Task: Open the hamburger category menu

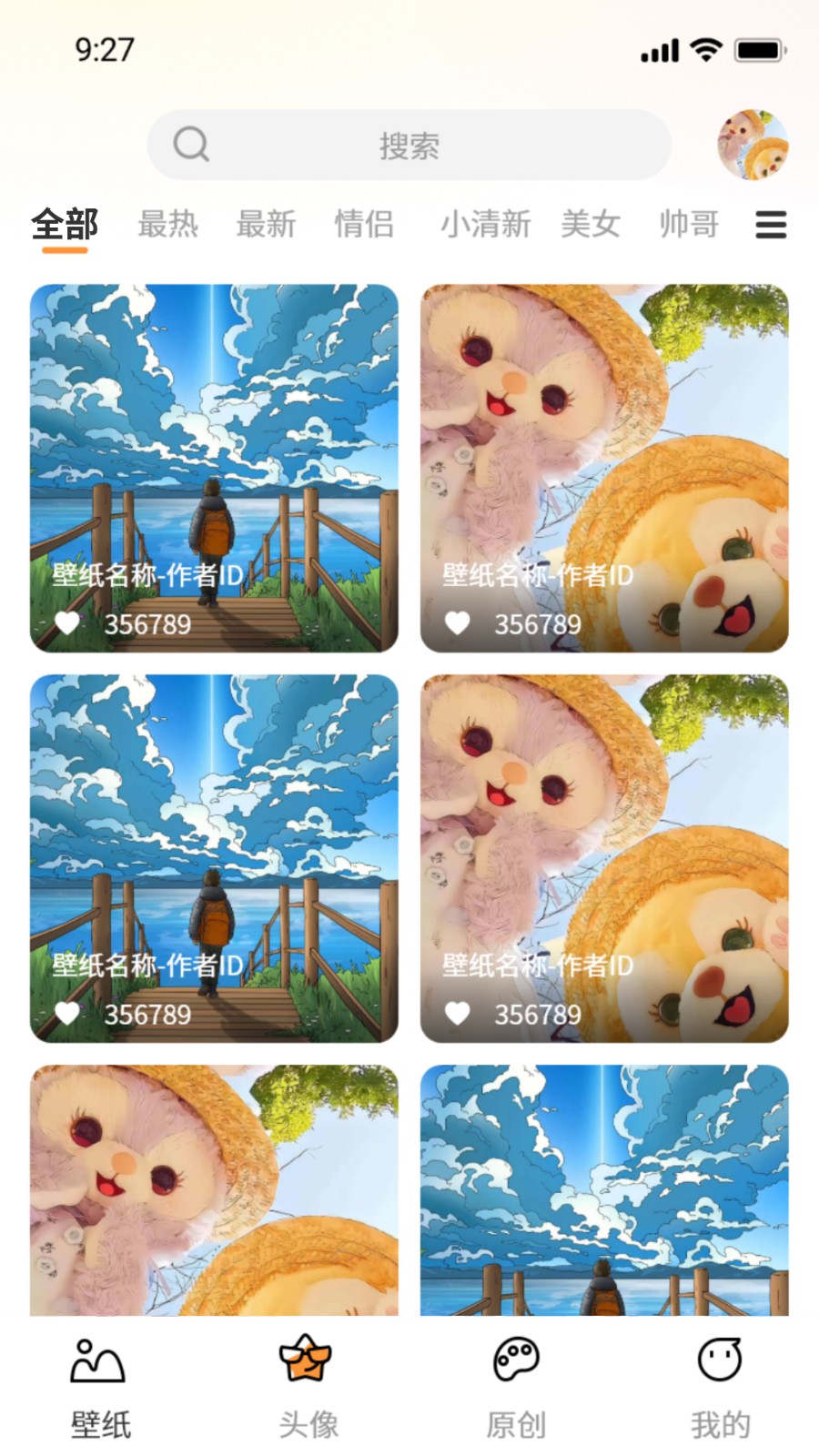Action: [x=771, y=225]
